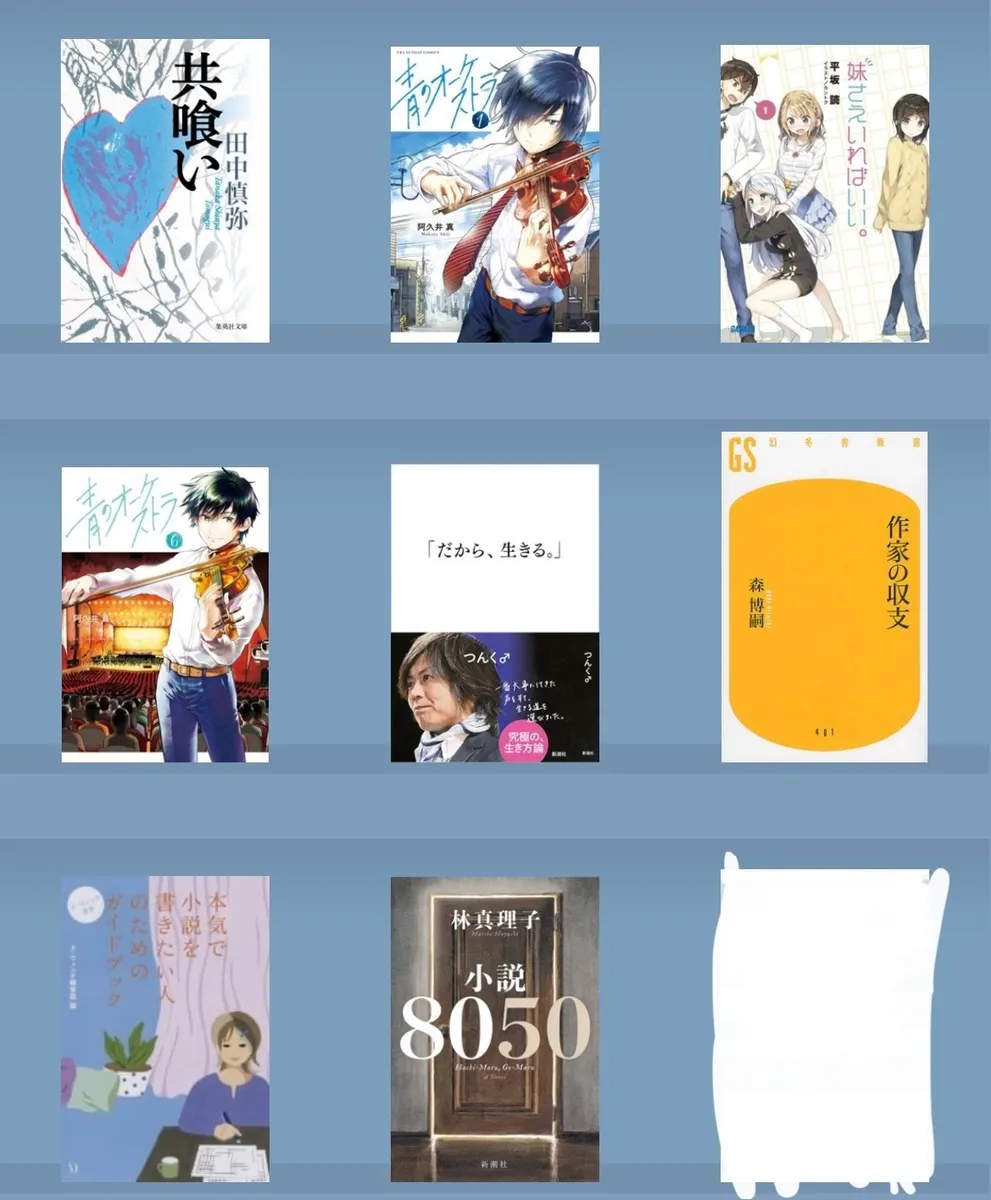This screenshot has width=991, height=1200.
Task: Open 小説8050 by 林真理子
Action: click(x=495, y=1029)
